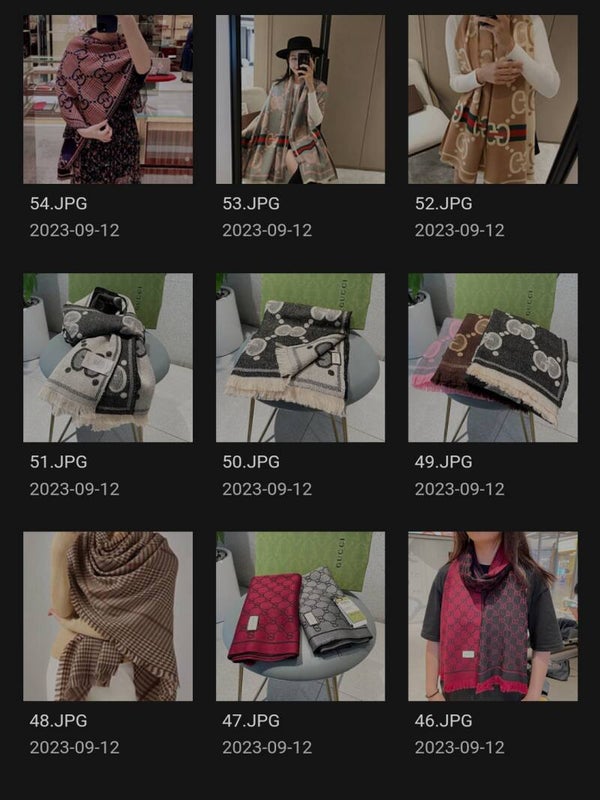600x800 pixels.
Task: Select the 52.JPG thumbnail
Action: [x=492, y=99]
